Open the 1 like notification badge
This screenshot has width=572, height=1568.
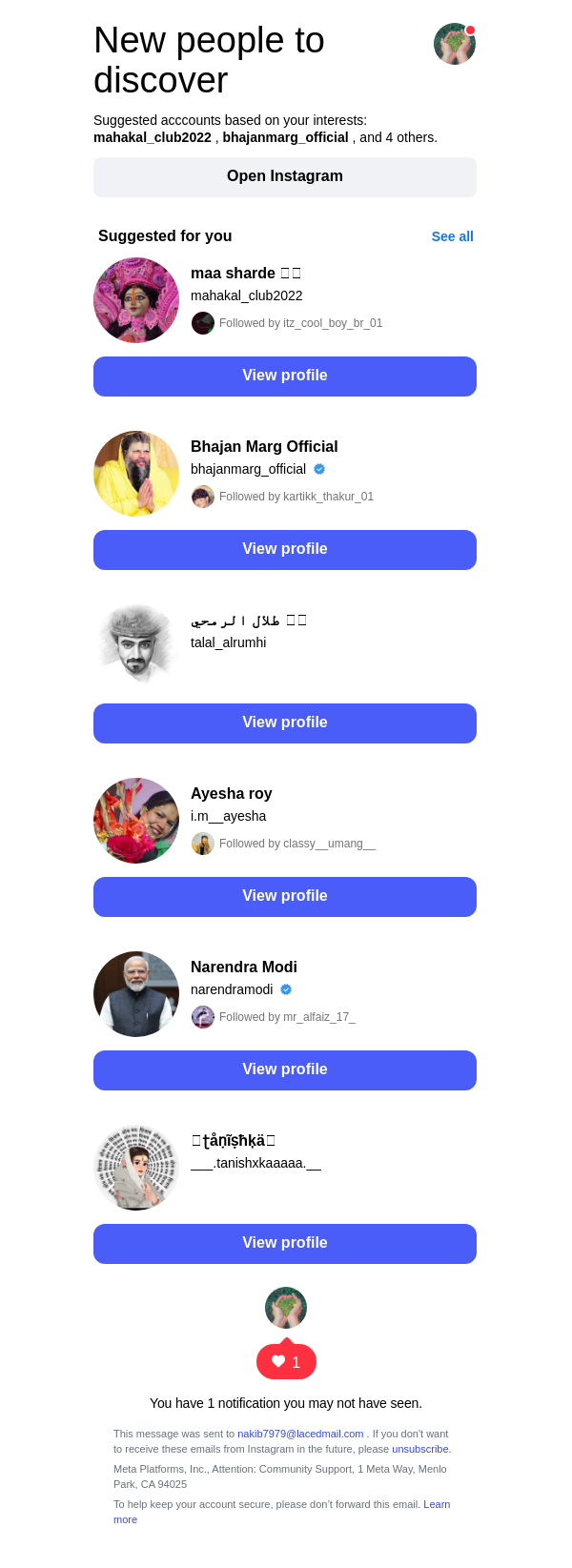tap(286, 1362)
